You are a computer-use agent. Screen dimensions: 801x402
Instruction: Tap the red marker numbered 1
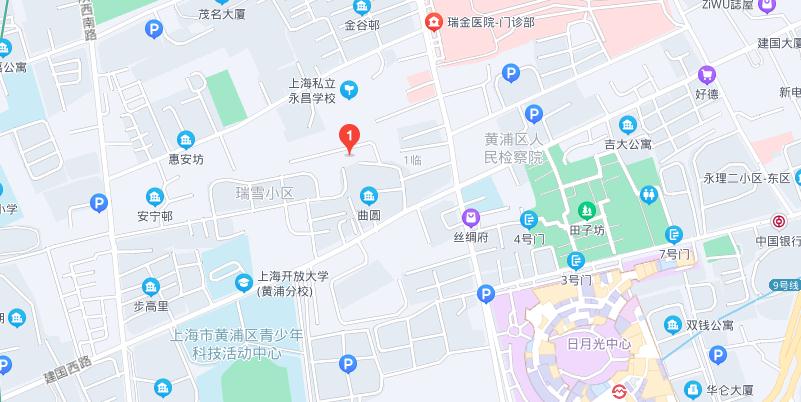349,137
